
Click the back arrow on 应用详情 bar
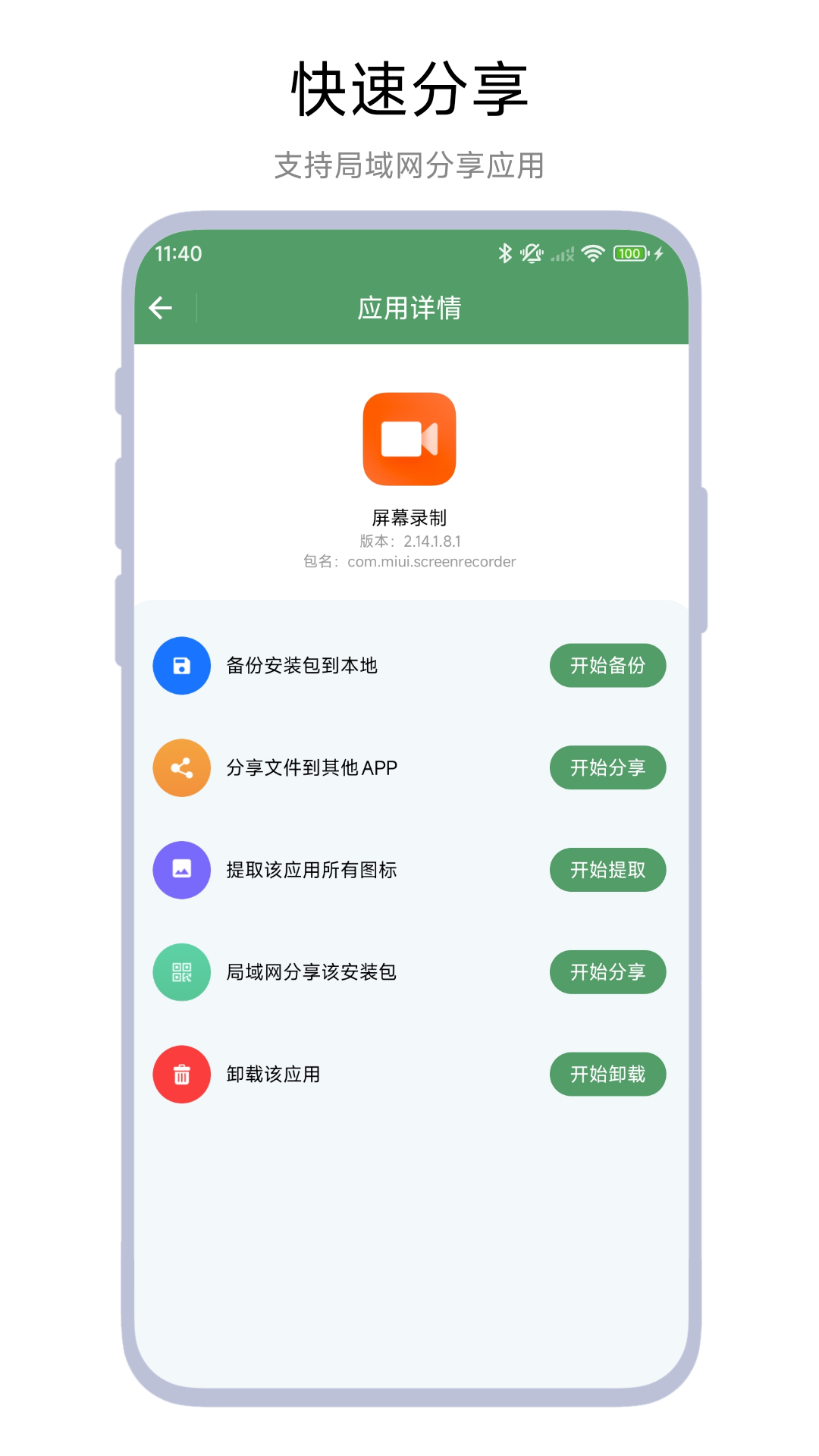tap(160, 308)
